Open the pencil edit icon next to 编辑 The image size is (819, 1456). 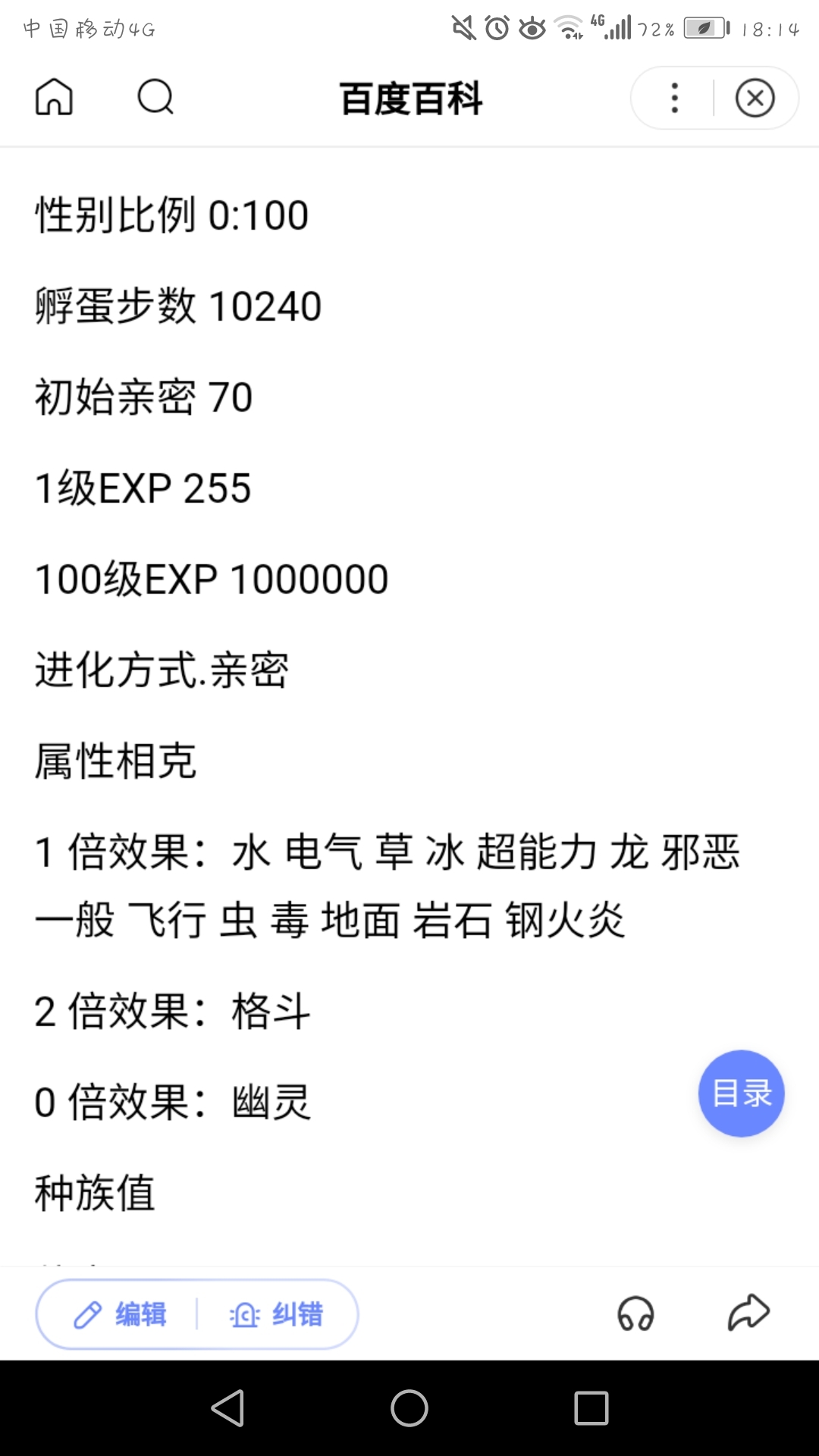(x=89, y=1313)
